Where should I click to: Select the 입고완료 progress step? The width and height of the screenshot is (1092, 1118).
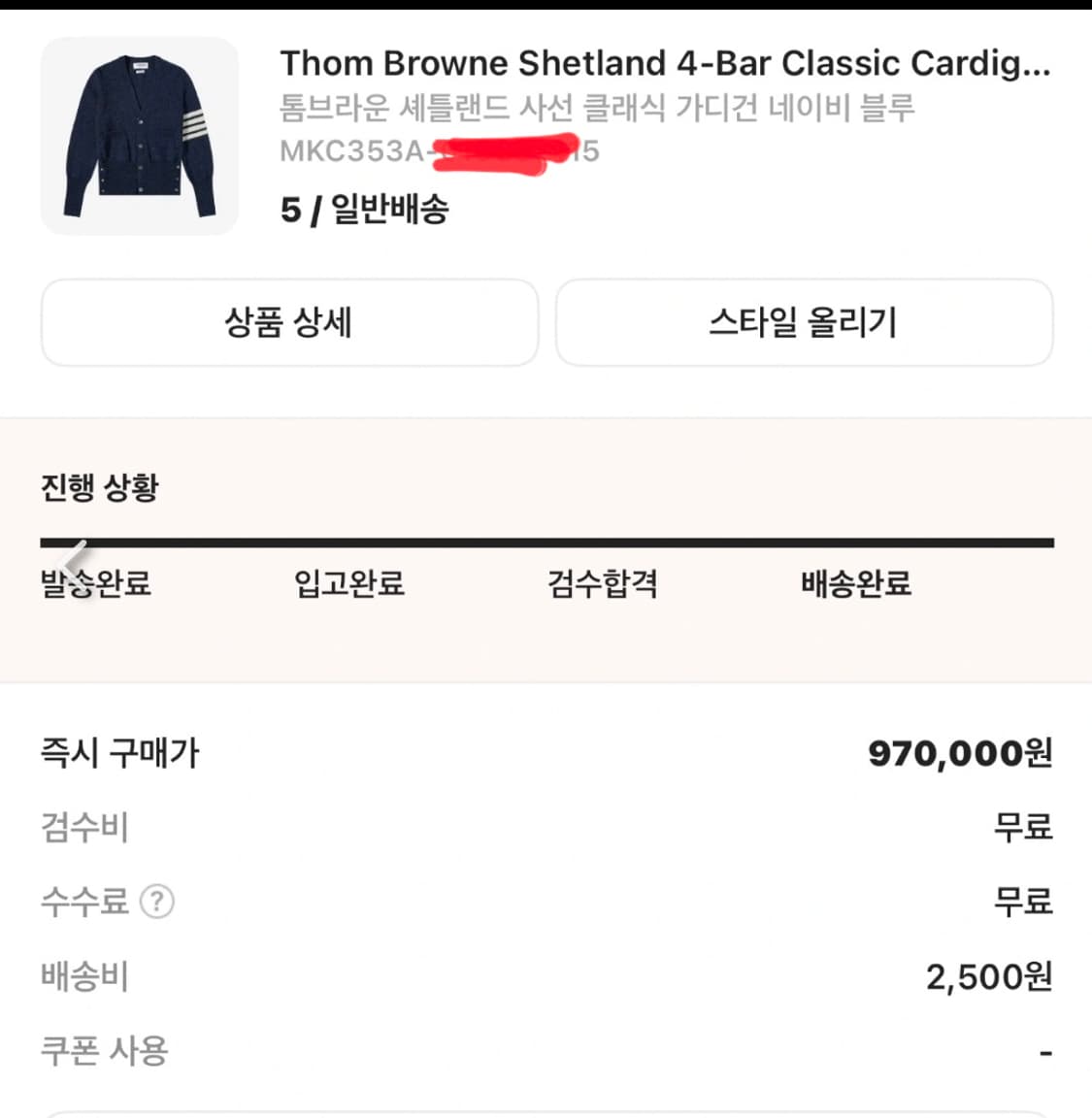click(348, 583)
